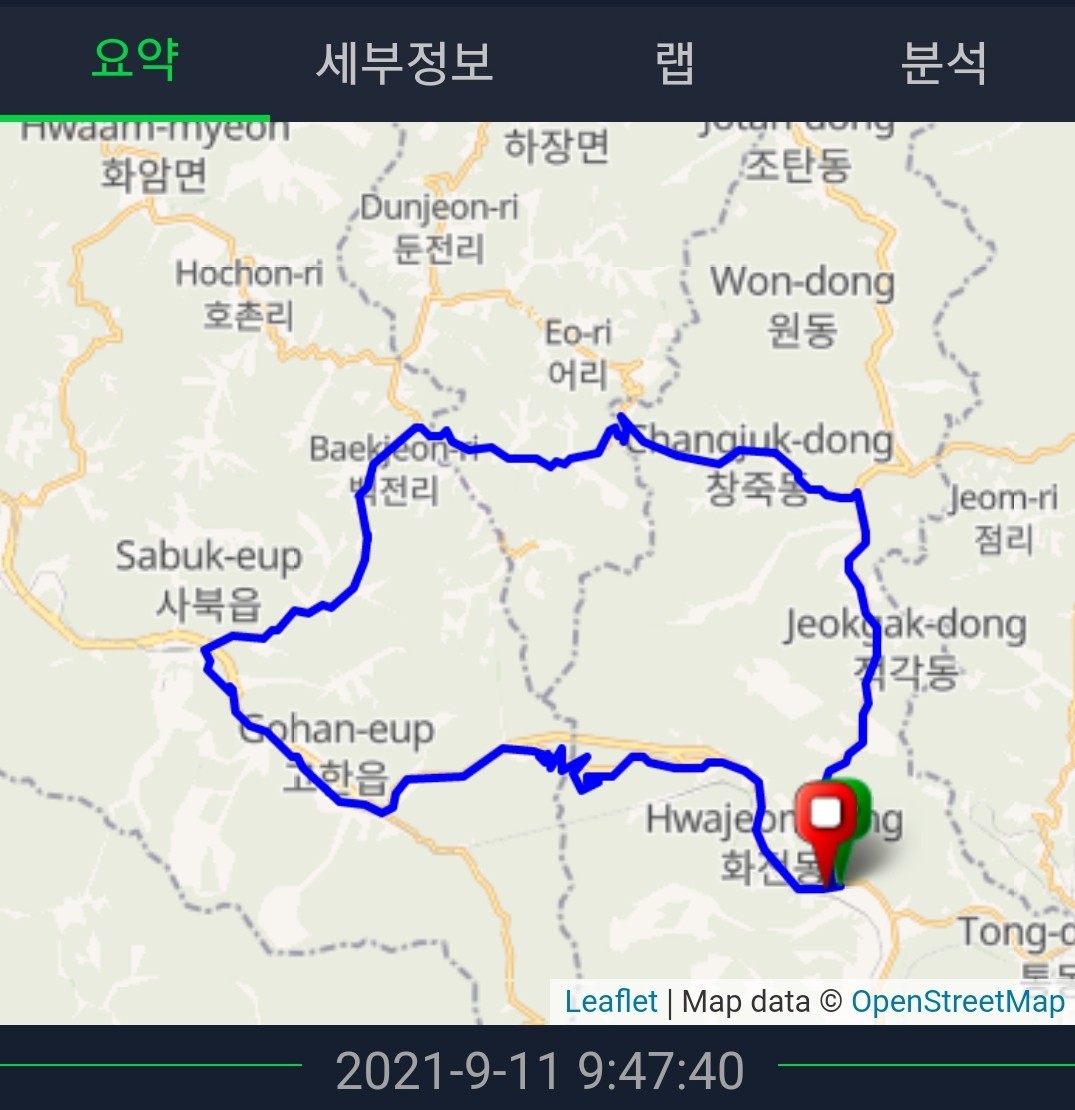The image size is (1075, 1110).
Task: Switch to the 랩 tab
Action: click(x=674, y=62)
